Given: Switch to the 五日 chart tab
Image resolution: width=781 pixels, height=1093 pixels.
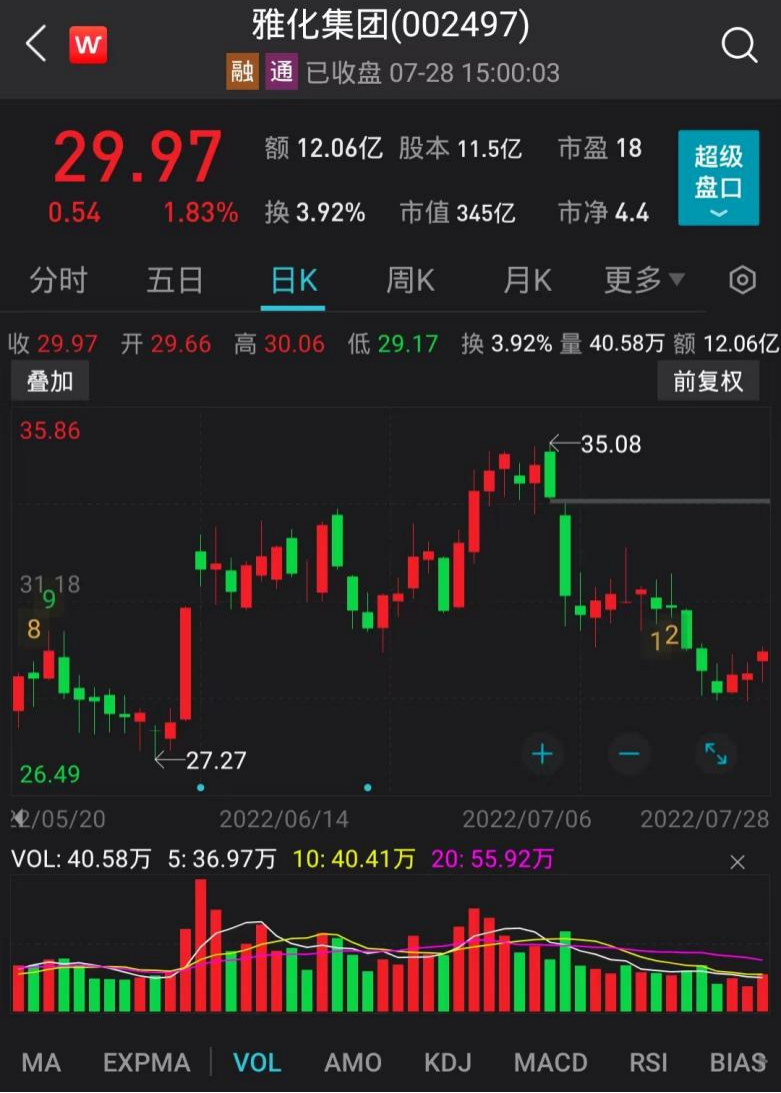Looking at the screenshot, I should click(x=175, y=281).
